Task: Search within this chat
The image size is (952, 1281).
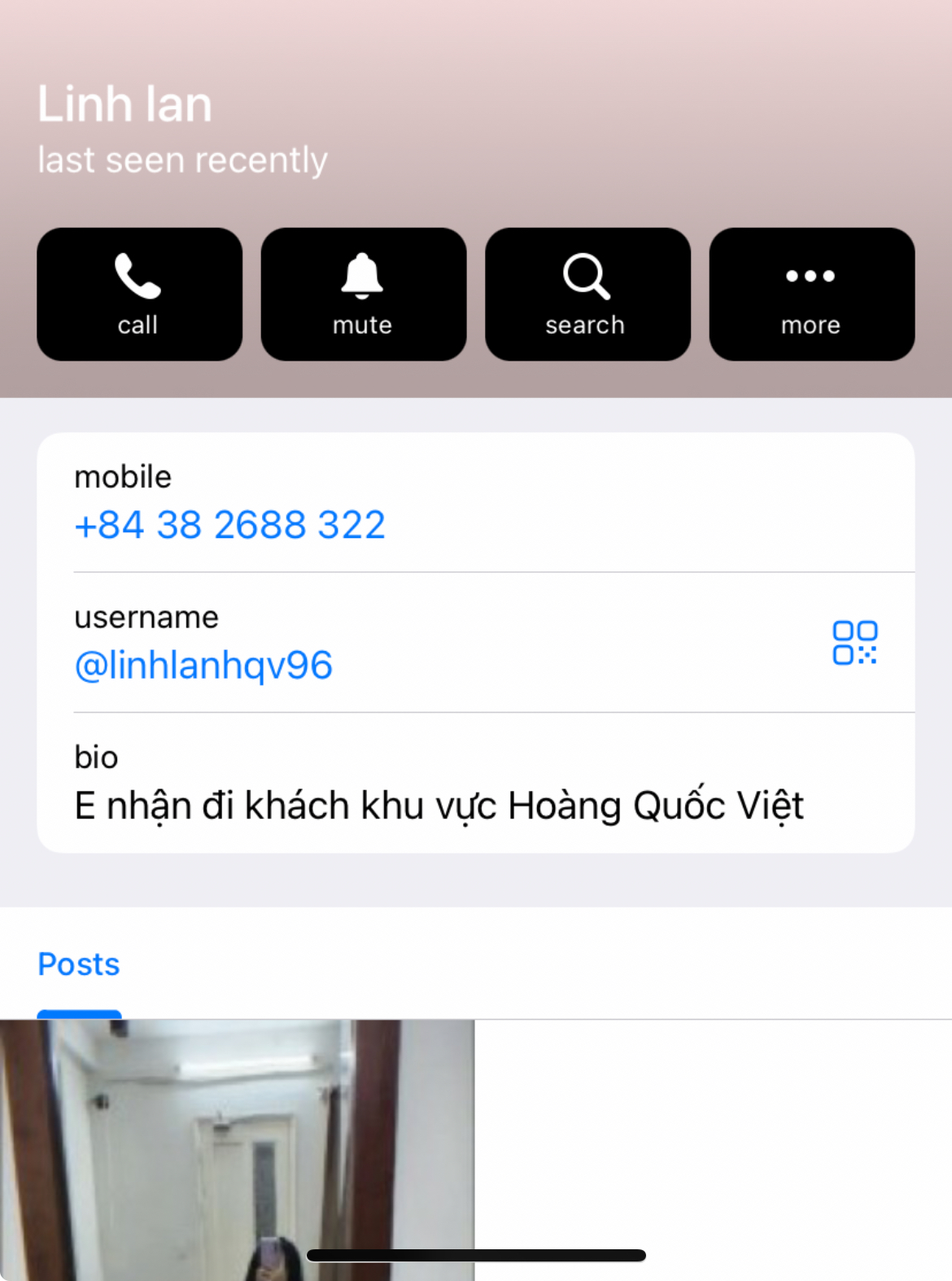Action: point(587,294)
